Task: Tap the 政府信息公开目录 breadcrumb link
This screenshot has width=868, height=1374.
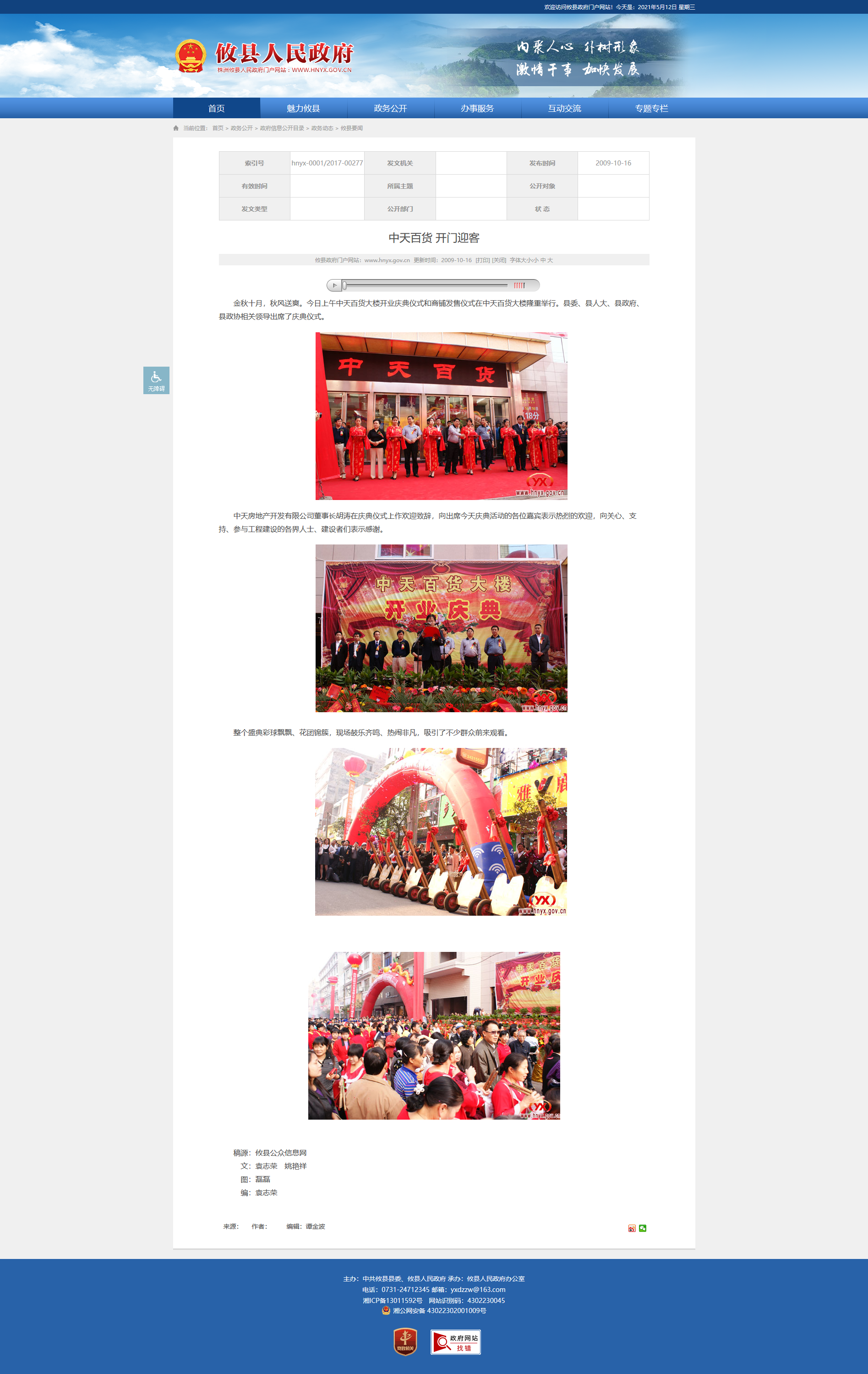Action: (282, 128)
